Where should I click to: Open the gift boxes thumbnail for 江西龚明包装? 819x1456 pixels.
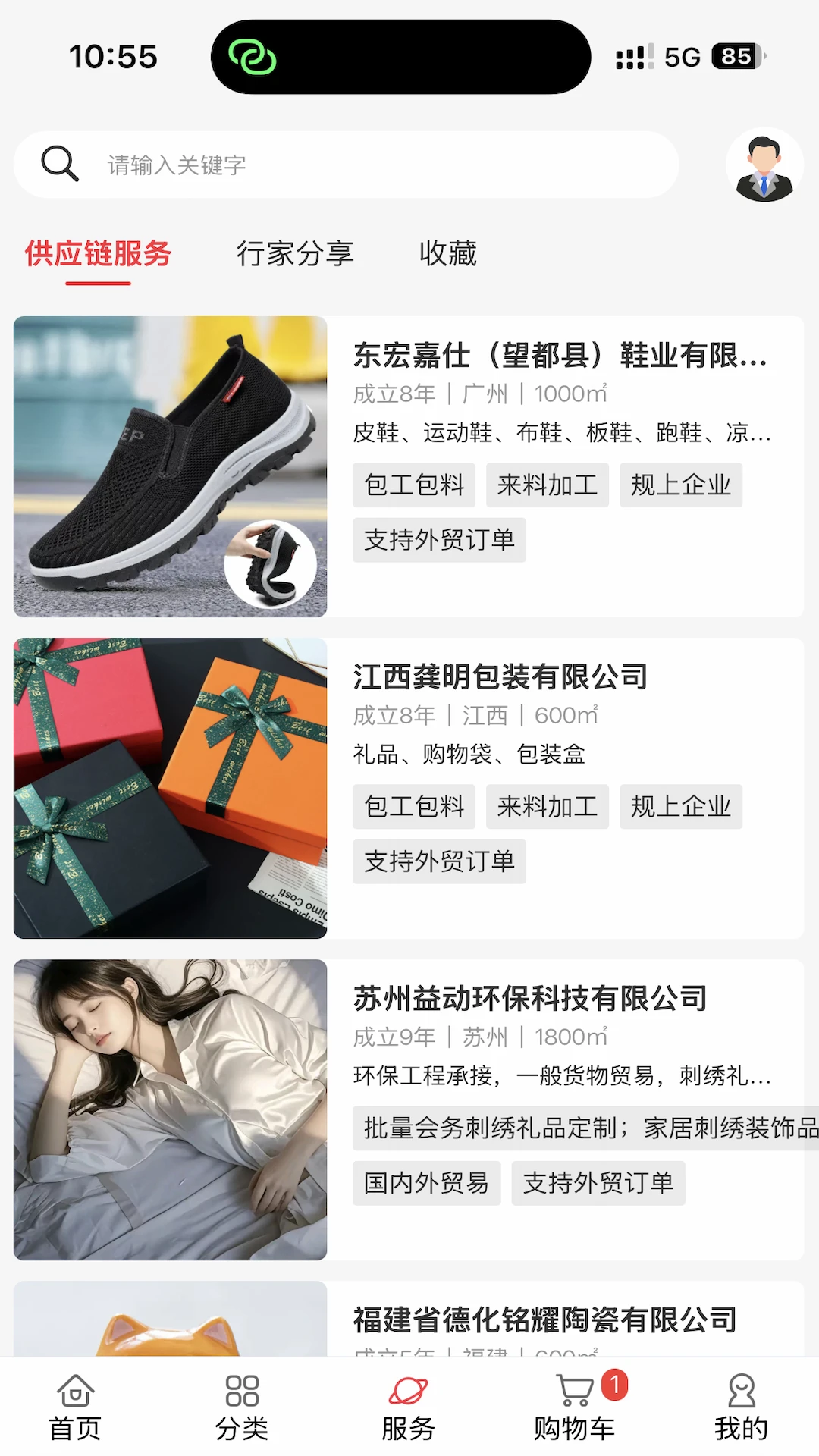[170, 786]
